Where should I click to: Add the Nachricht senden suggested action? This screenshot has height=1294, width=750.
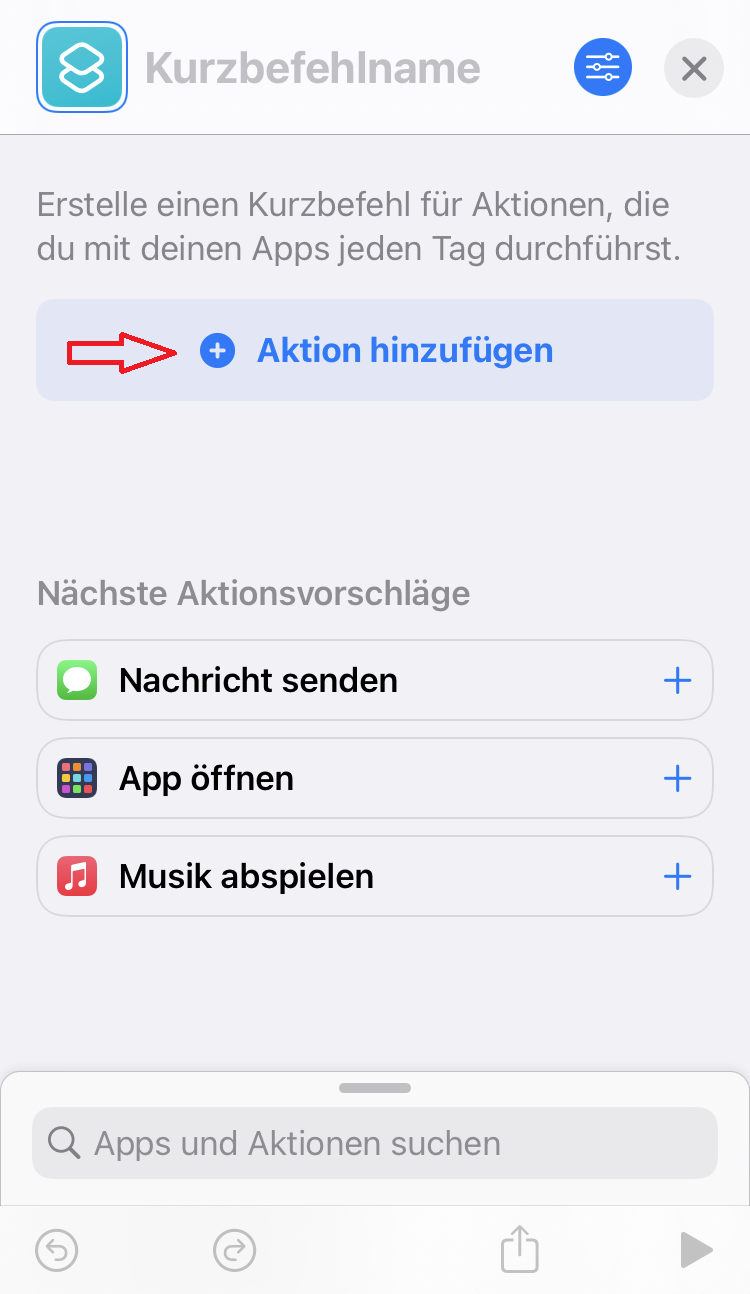pyautogui.click(x=677, y=681)
